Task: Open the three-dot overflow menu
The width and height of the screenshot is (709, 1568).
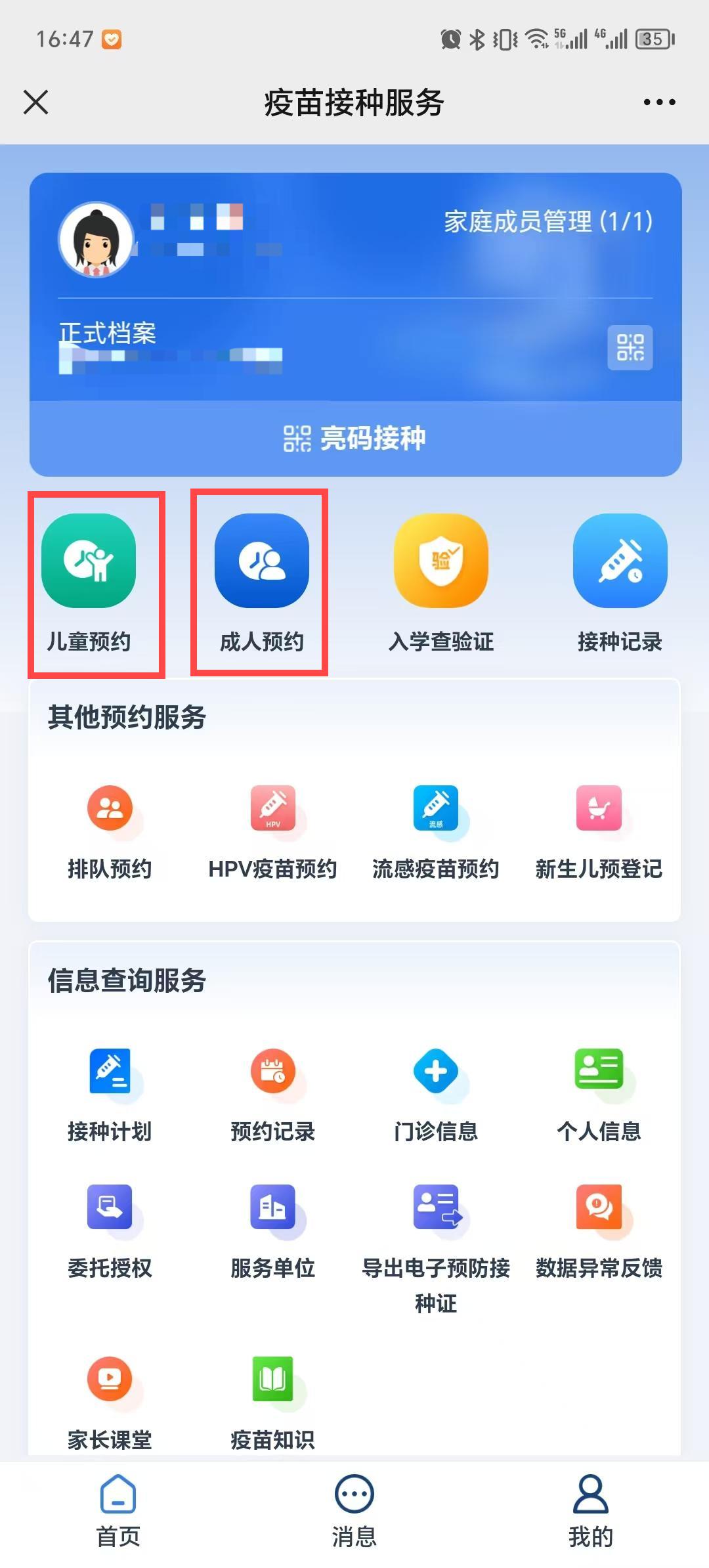Action: [659, 102]
